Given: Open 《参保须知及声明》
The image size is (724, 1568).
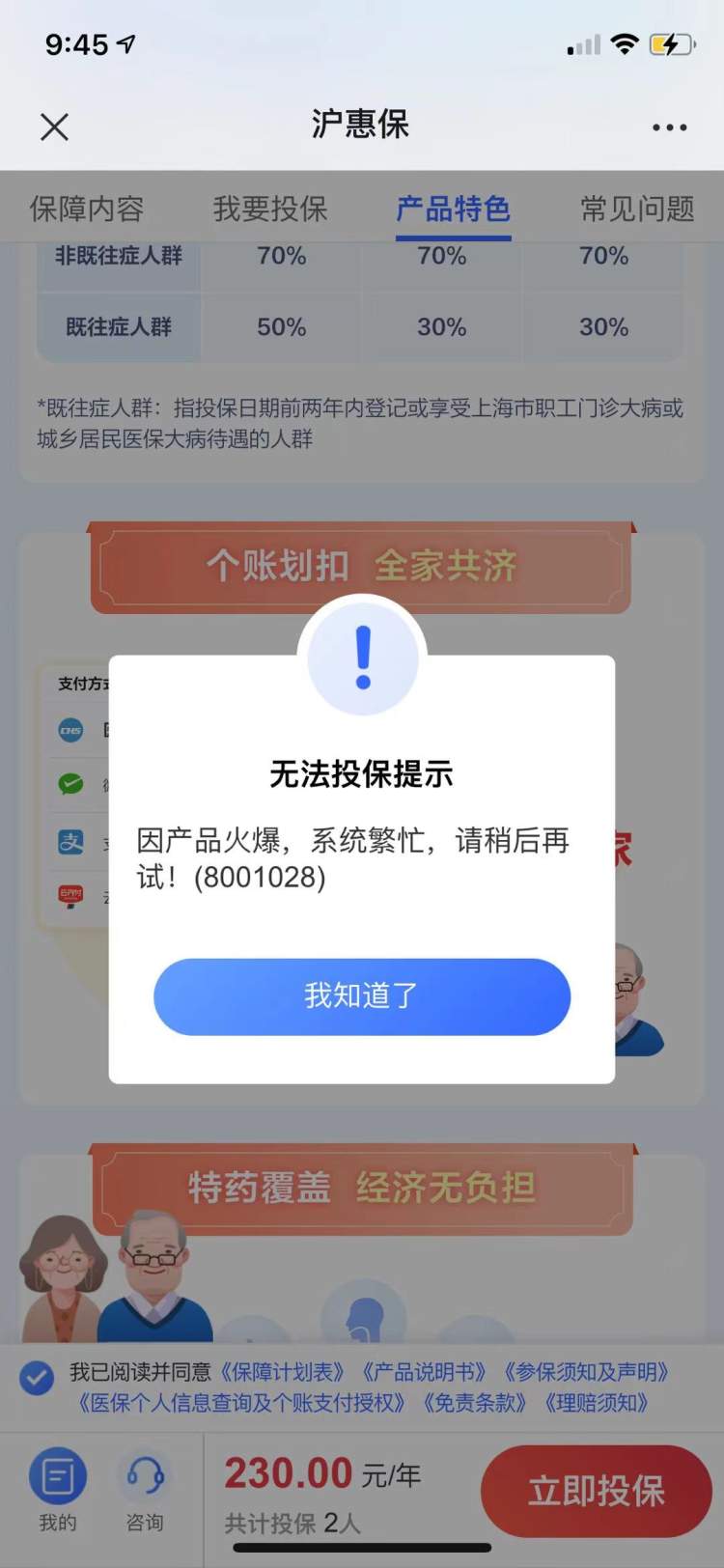Looking at the screenshot, I should pos(588,1372).
